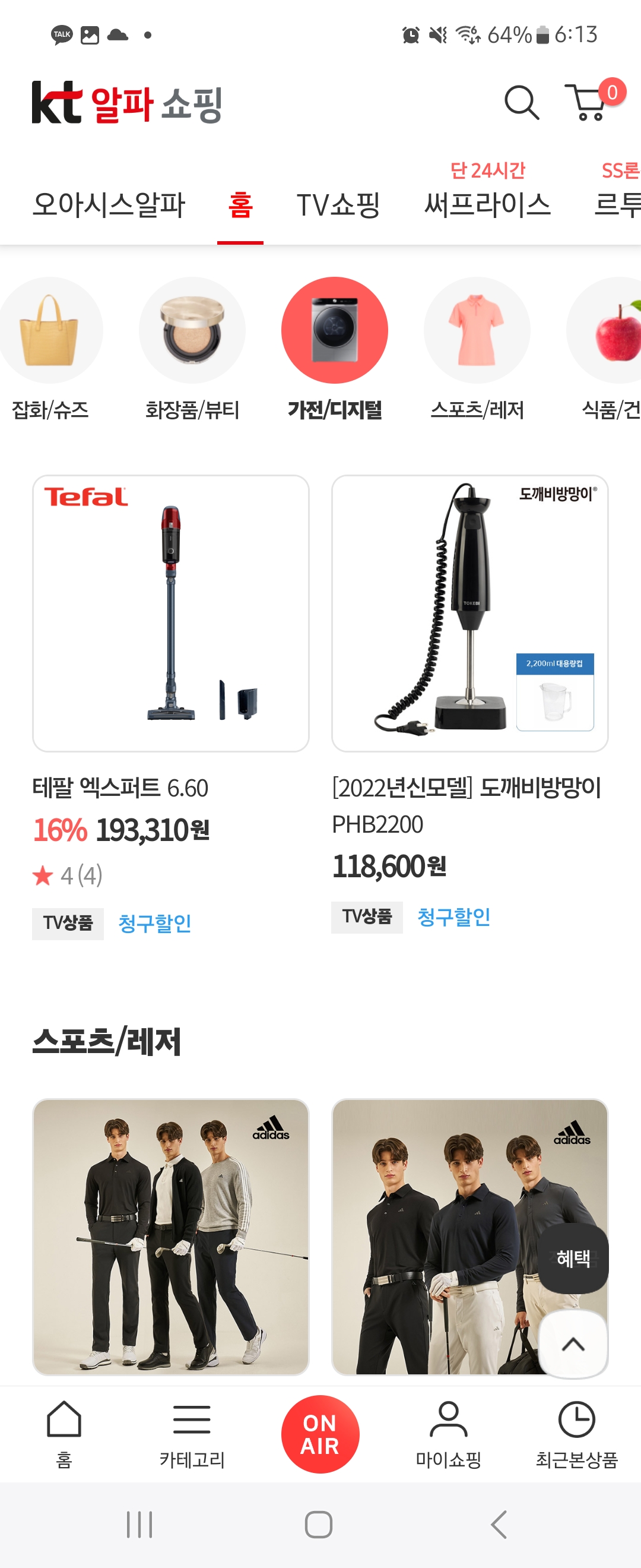Select the 화장품/뷰티 category
Screen dimensions: 641x1568
[x=192, y=330]
